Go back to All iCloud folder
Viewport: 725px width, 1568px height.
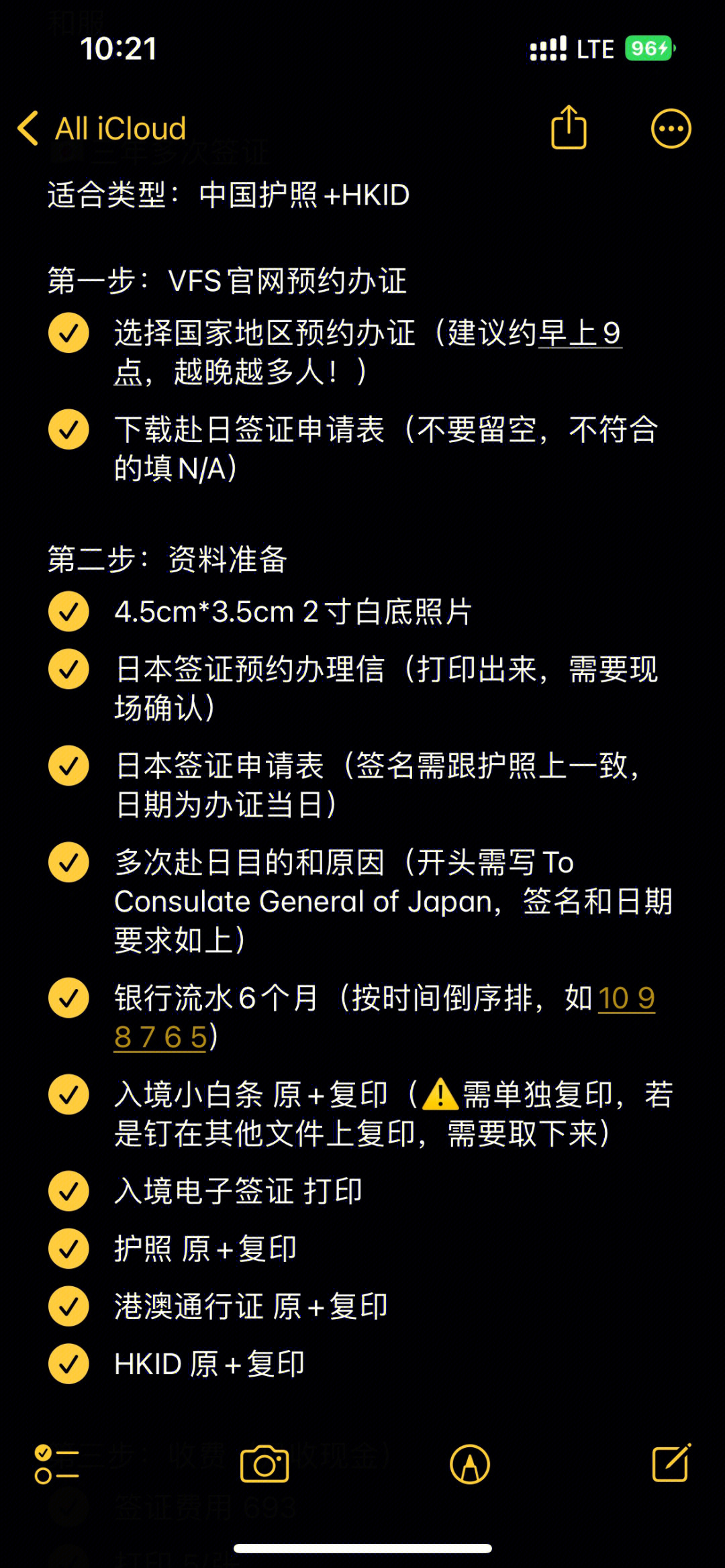101,128
